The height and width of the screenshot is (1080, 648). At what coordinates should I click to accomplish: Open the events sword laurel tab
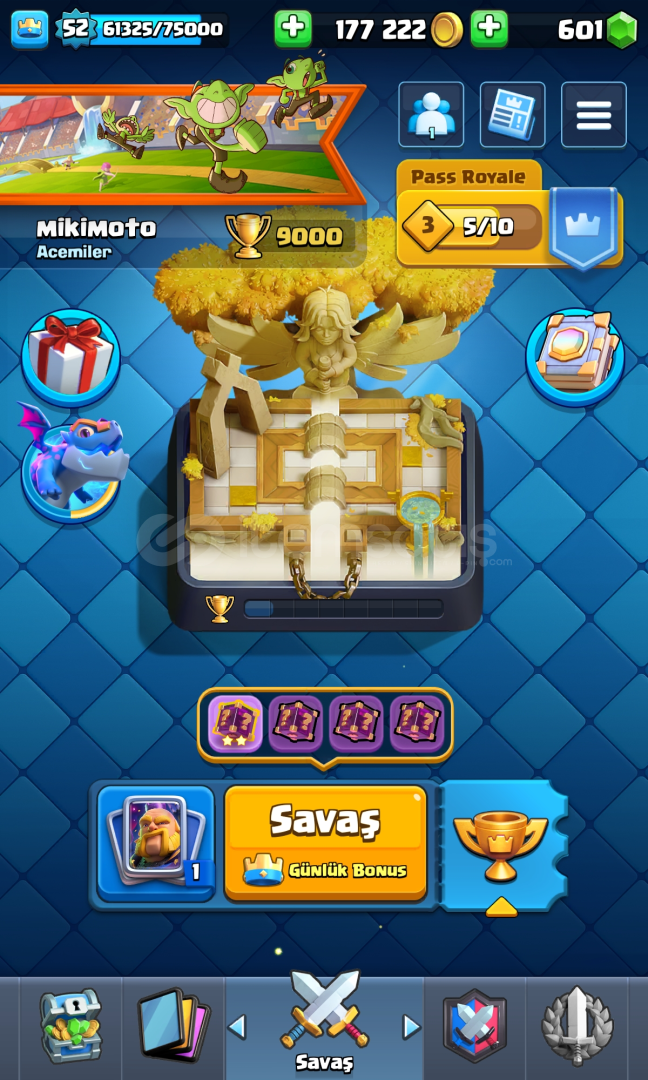coord(577,1026)
